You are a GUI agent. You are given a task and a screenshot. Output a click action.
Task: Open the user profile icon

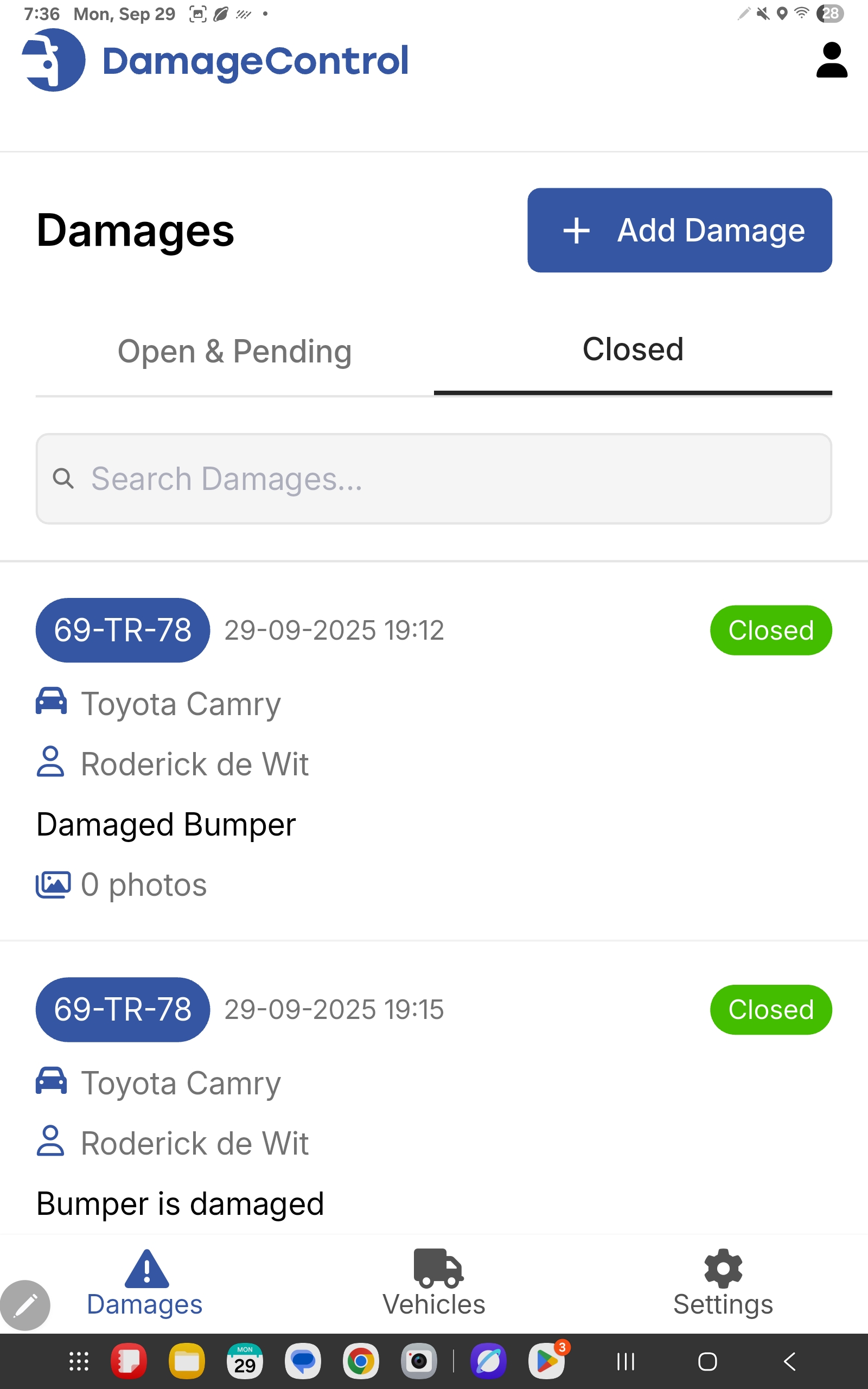(831, 60)
